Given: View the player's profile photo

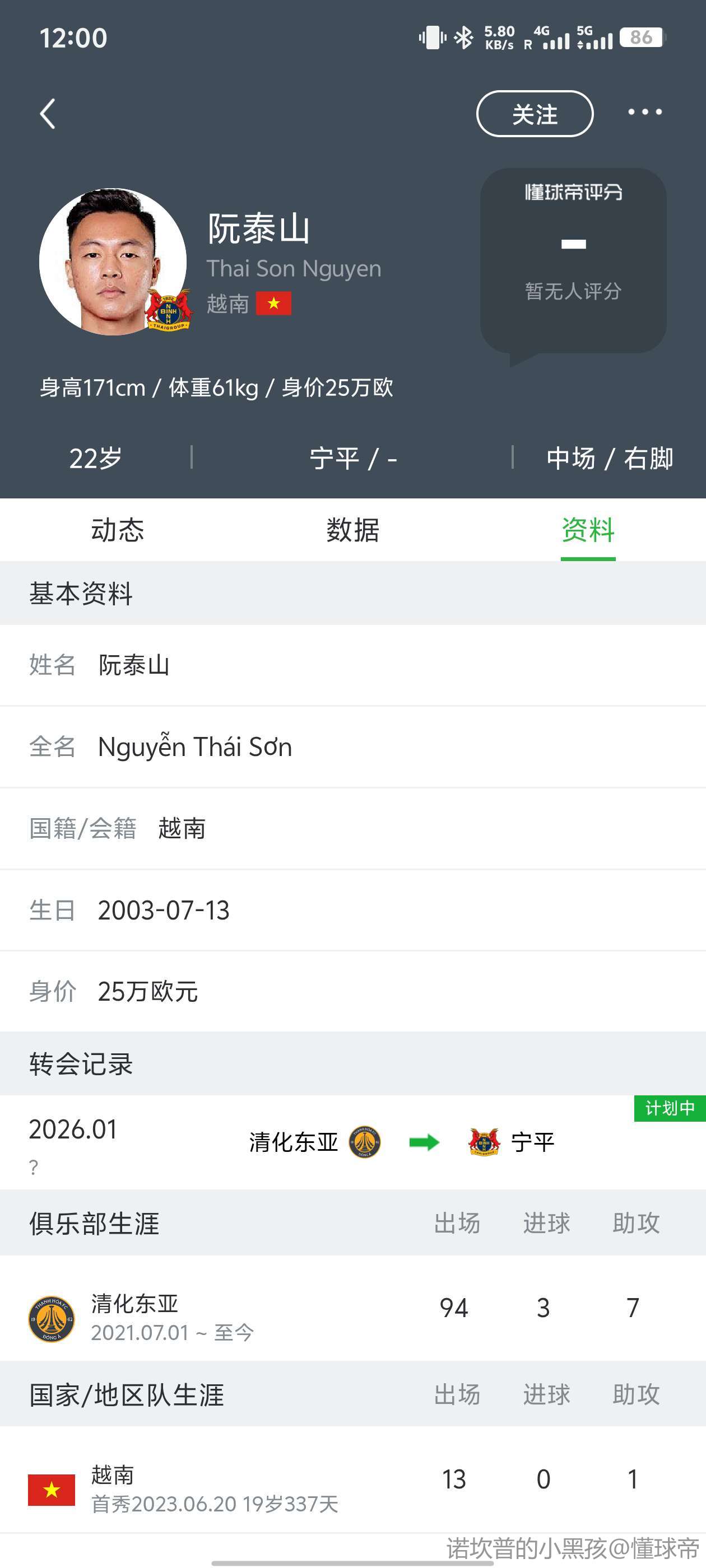Looking at the screenshot, I should click(113, 262).
